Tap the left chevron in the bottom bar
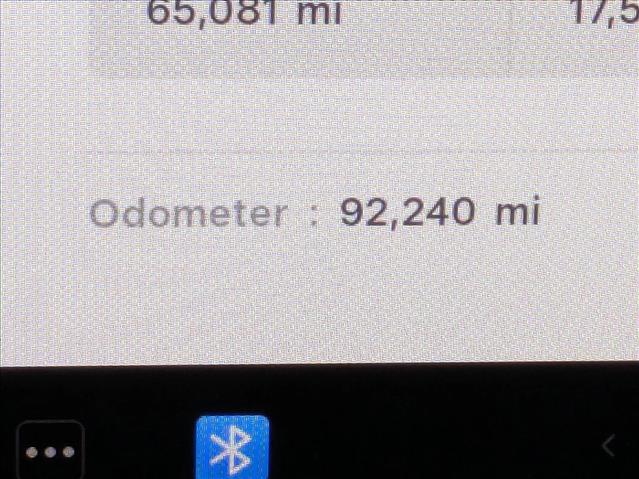 607,446
